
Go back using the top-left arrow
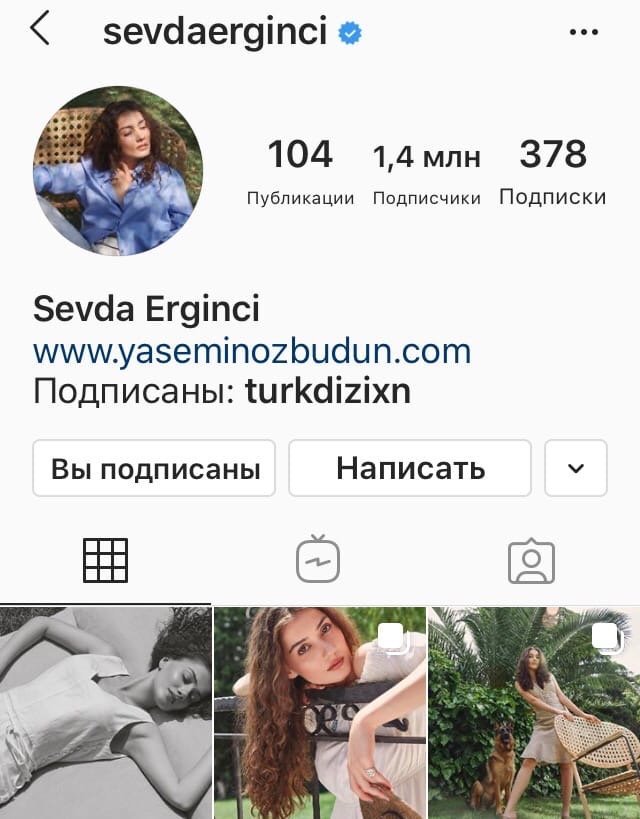[x=40, y=28]
